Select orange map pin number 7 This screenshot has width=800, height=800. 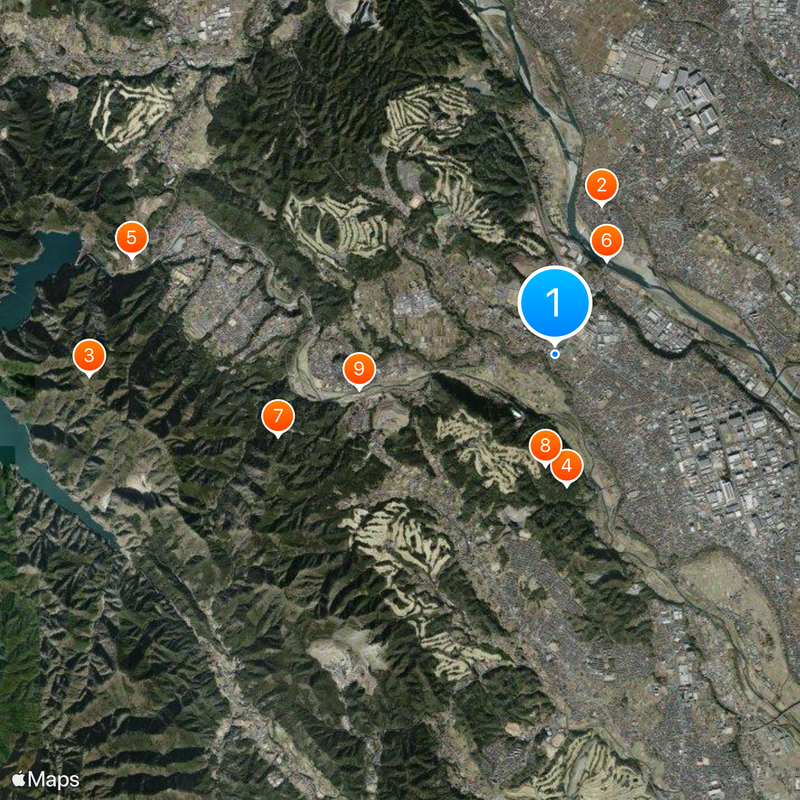[x=278, y=415]
